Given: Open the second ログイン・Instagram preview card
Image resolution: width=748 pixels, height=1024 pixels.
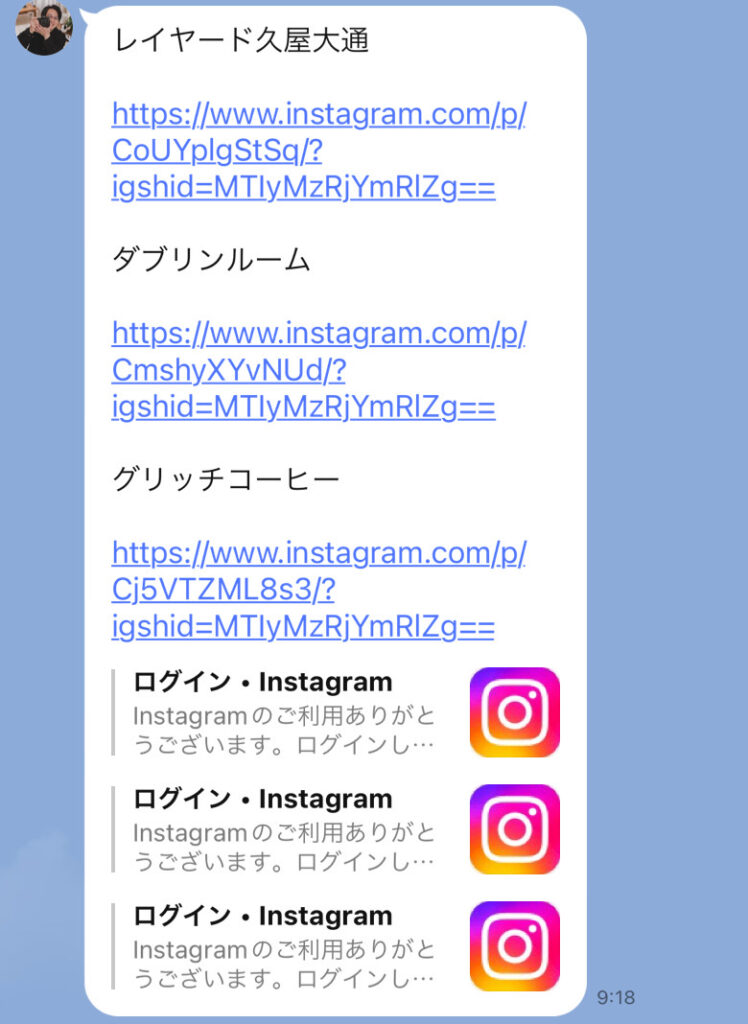Looking at the screenshot, I should tap(335, 829).
